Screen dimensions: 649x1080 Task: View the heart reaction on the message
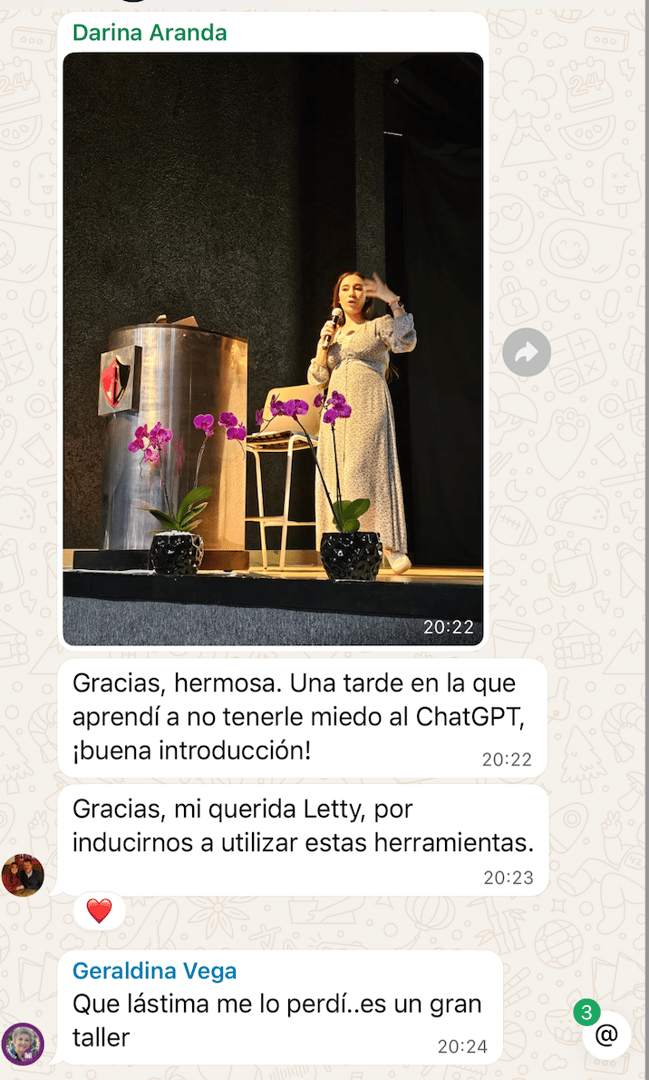point(99,911)
